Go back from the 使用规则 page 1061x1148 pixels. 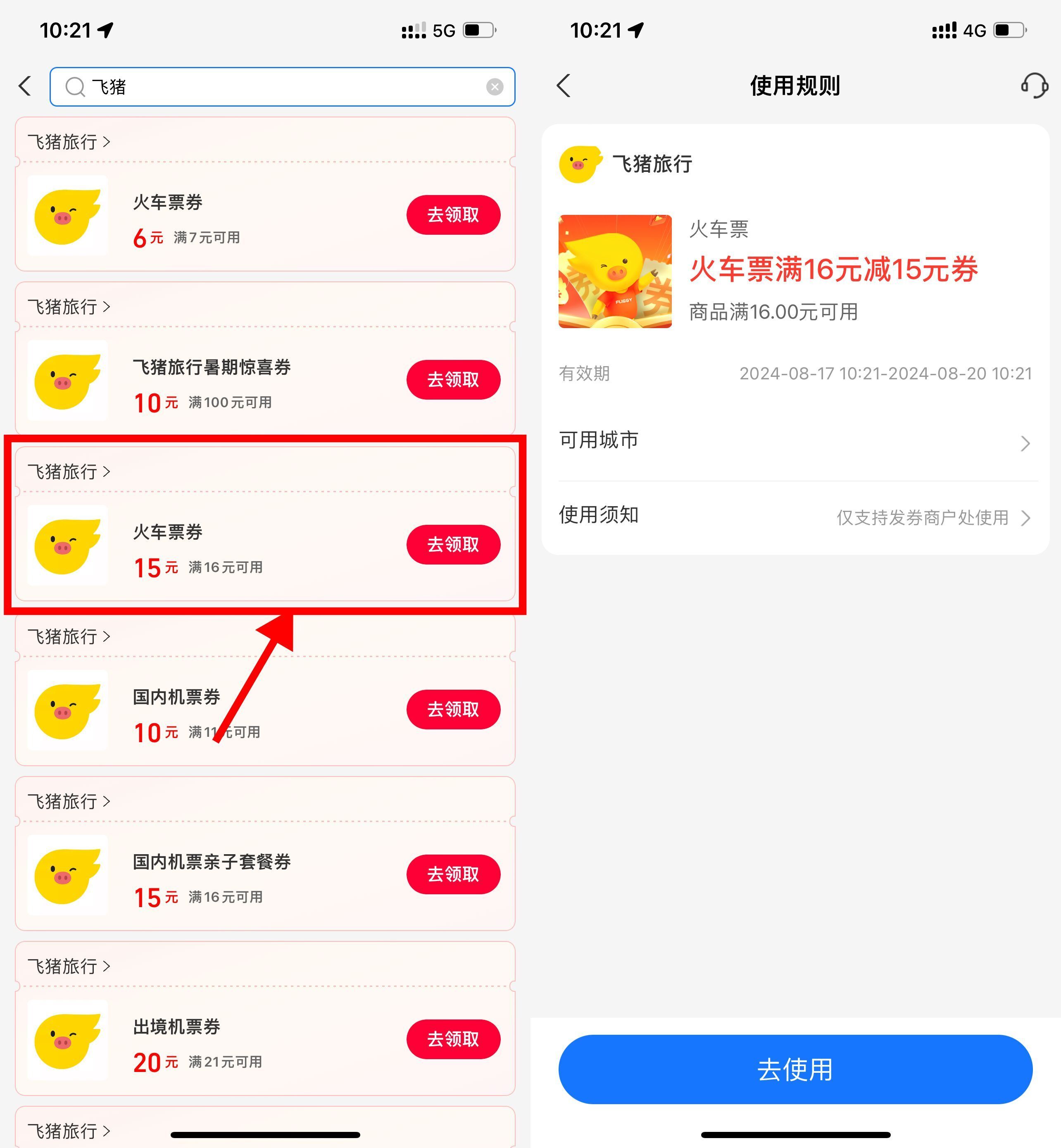(x=564, y=86)
